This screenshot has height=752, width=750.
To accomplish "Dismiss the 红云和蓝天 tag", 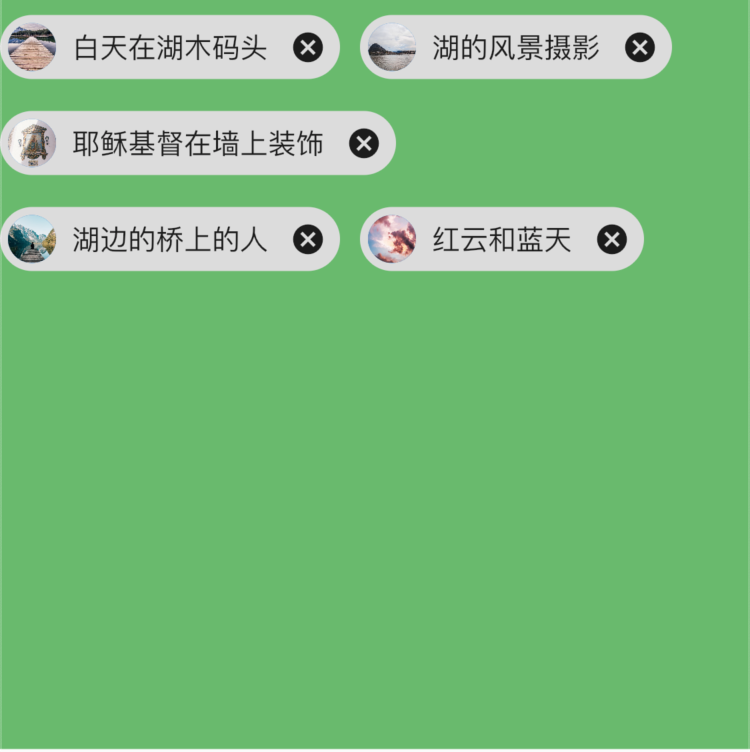I will 611,238.
